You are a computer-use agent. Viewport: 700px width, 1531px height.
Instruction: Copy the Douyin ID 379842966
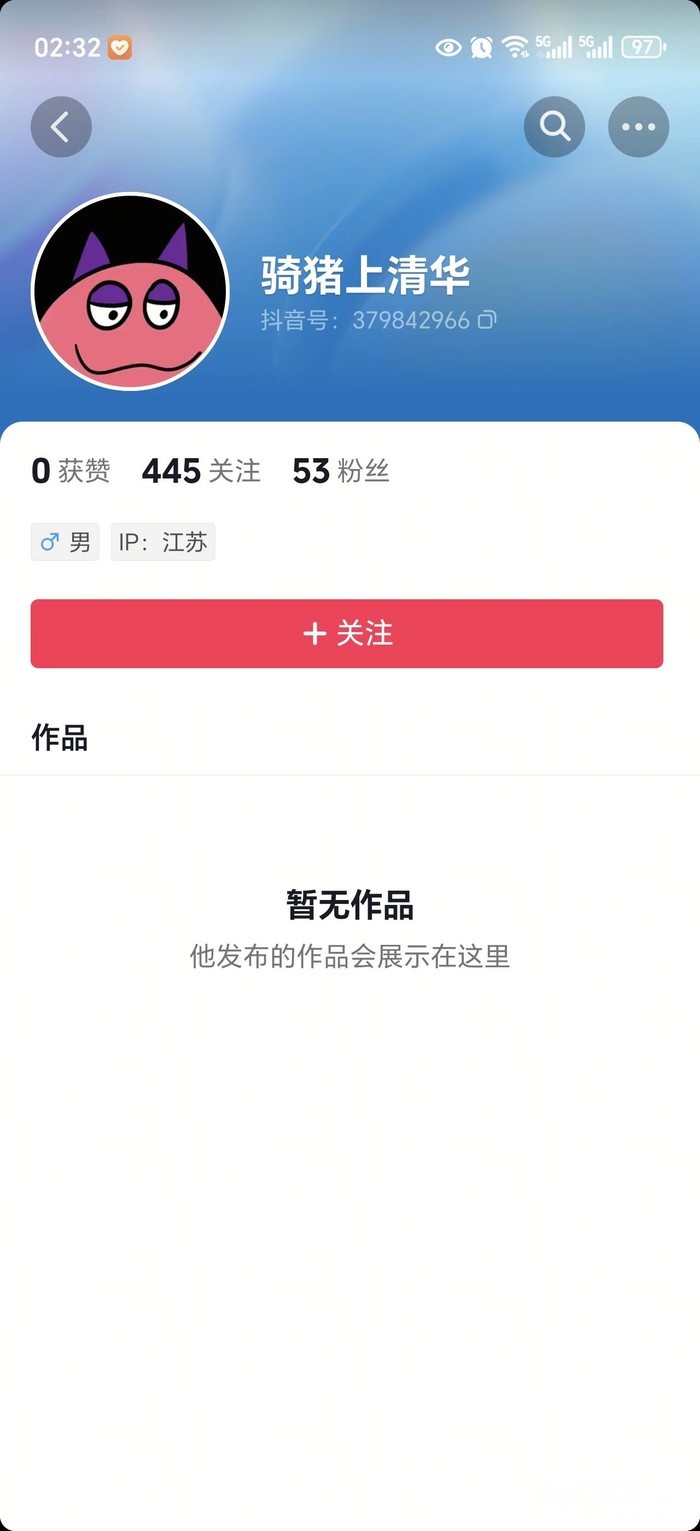[x=487, y=320]
